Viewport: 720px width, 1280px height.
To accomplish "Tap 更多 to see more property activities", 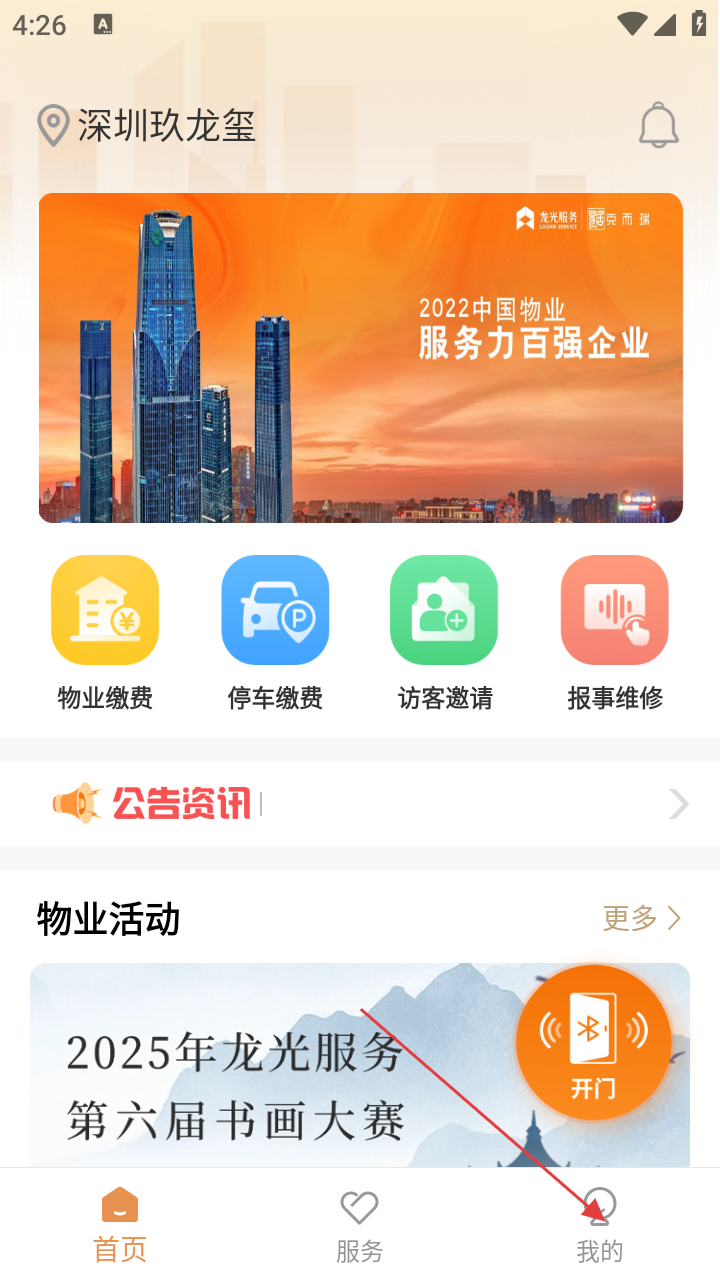I will [642, 918].
